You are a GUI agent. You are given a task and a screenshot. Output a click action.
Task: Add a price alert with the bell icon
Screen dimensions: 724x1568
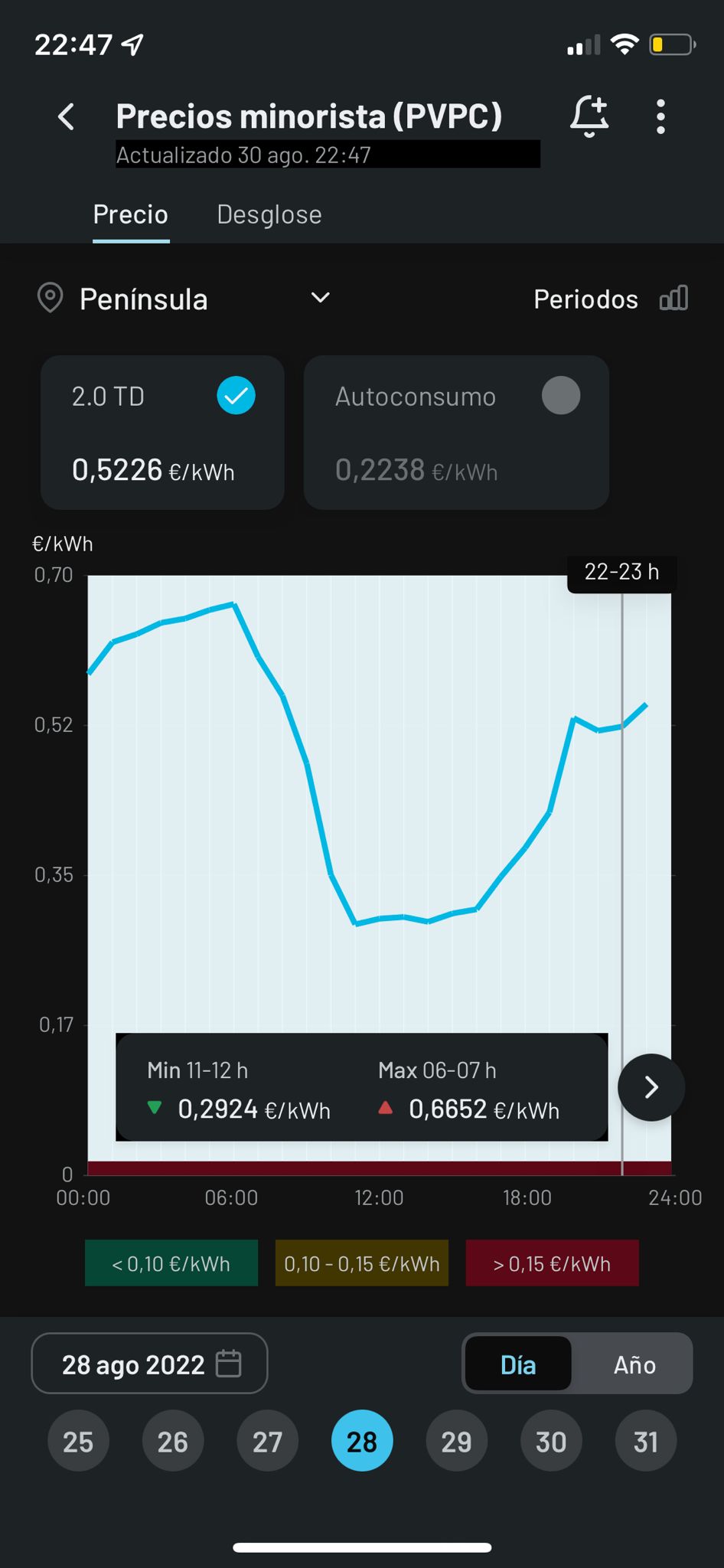tap(589, 117)
